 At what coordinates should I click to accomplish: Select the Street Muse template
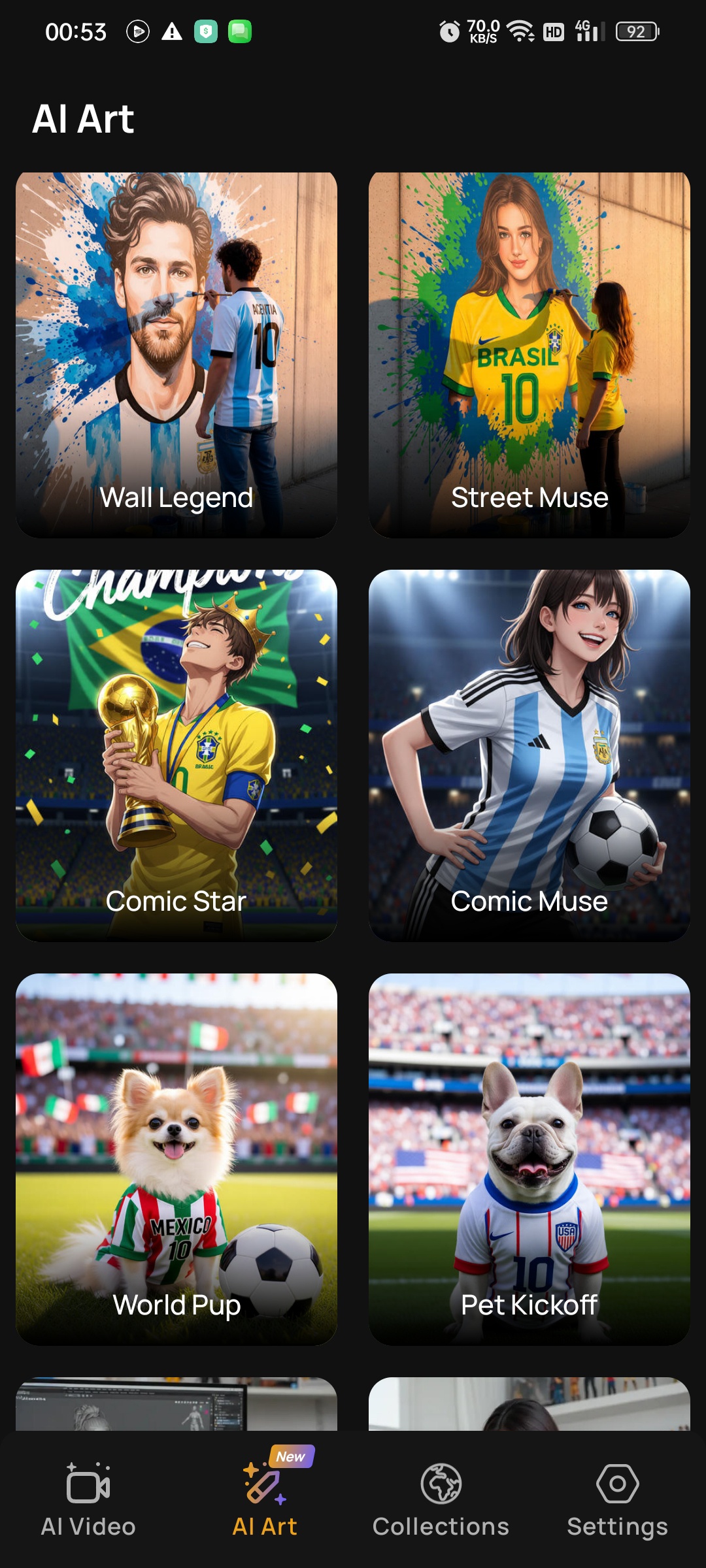(x=529, y=355)
